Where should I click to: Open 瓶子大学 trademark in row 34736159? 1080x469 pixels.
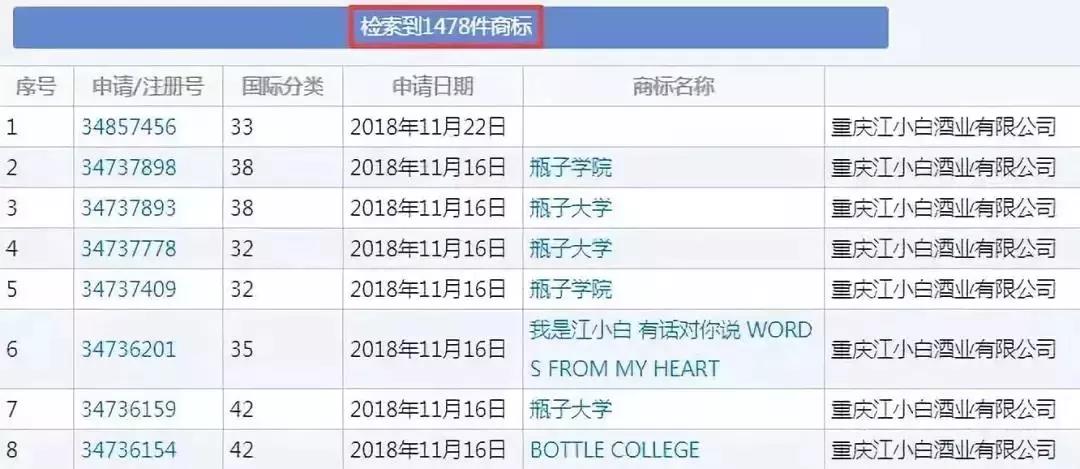click(570, 409)
